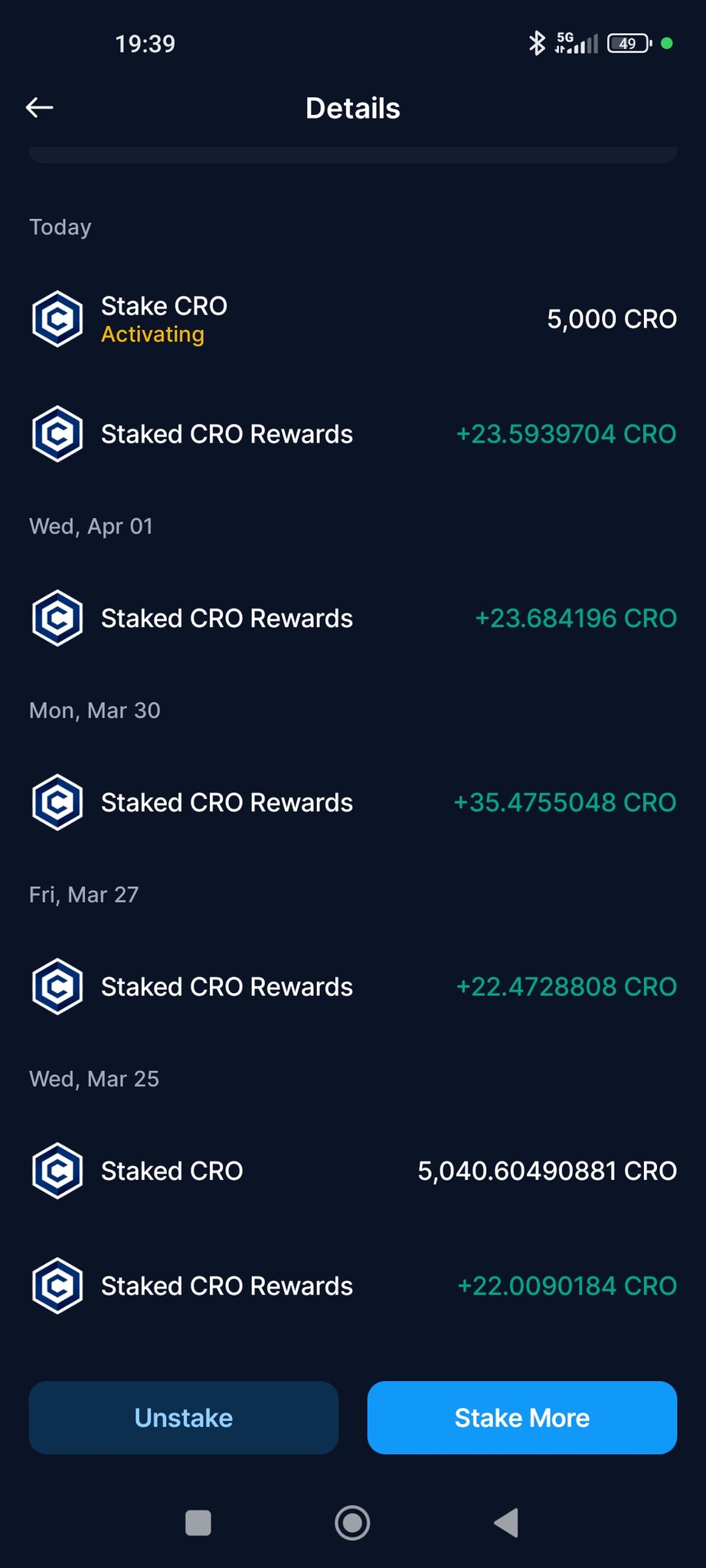Open the recent apps view
706x1568 pixels.
pos(198,1522)
